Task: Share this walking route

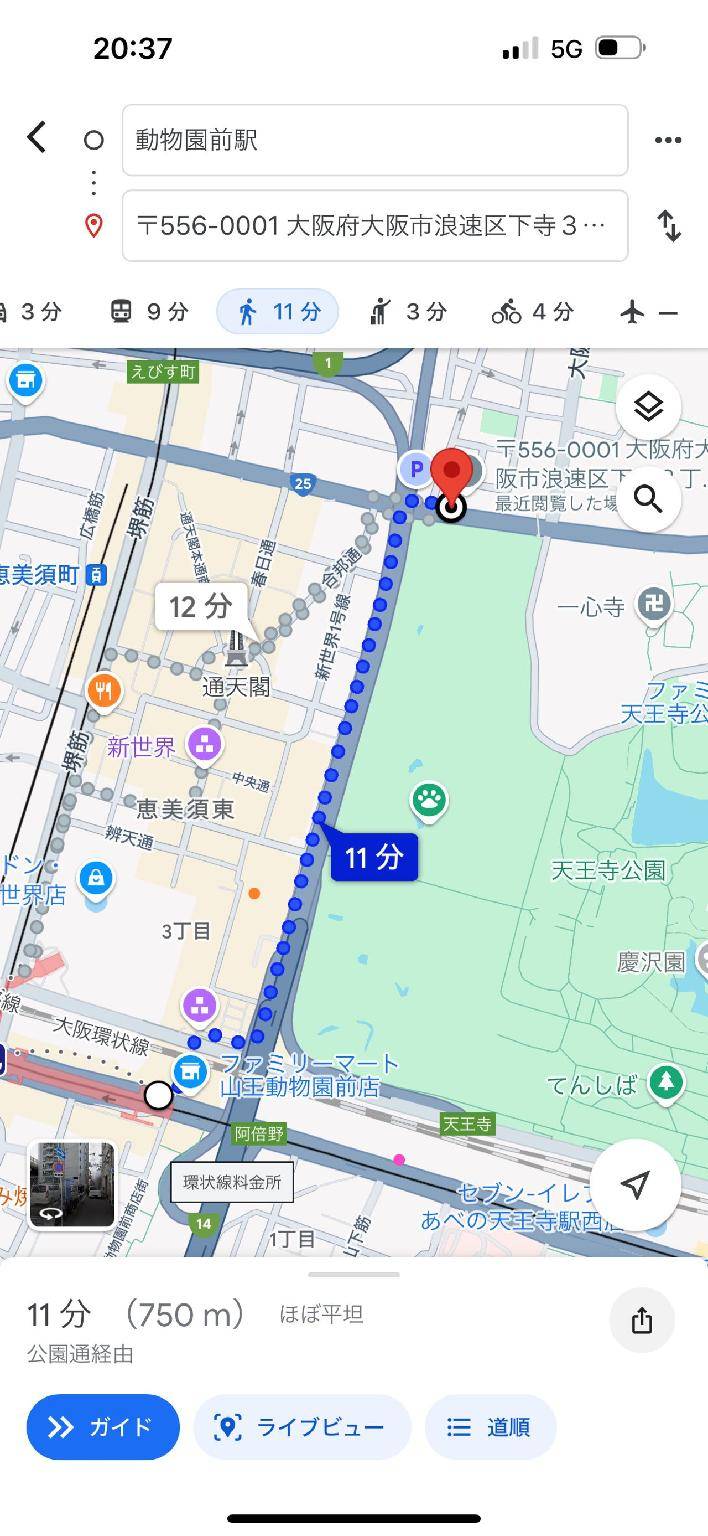Action: (642, 1321)
